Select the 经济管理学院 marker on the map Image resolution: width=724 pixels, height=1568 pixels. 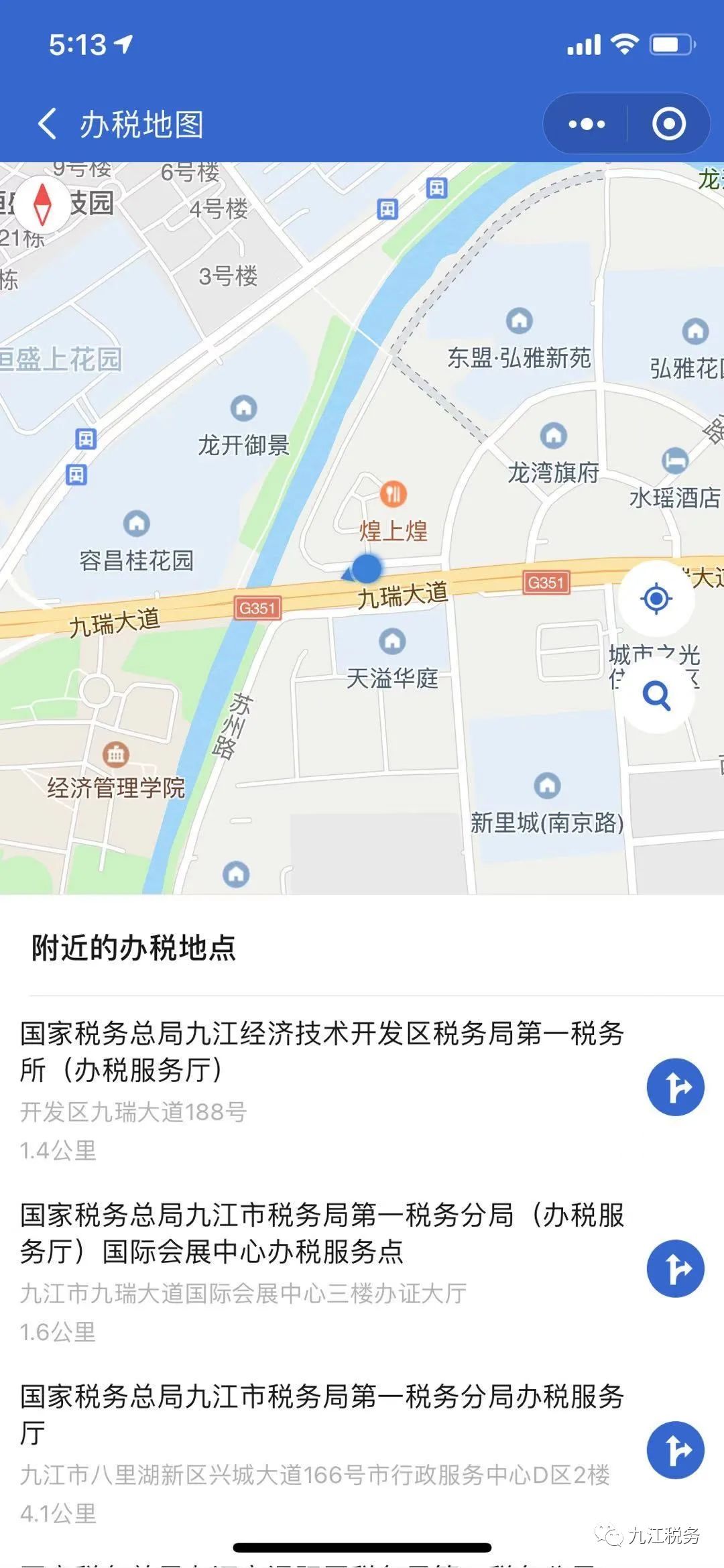coord(115,754)
